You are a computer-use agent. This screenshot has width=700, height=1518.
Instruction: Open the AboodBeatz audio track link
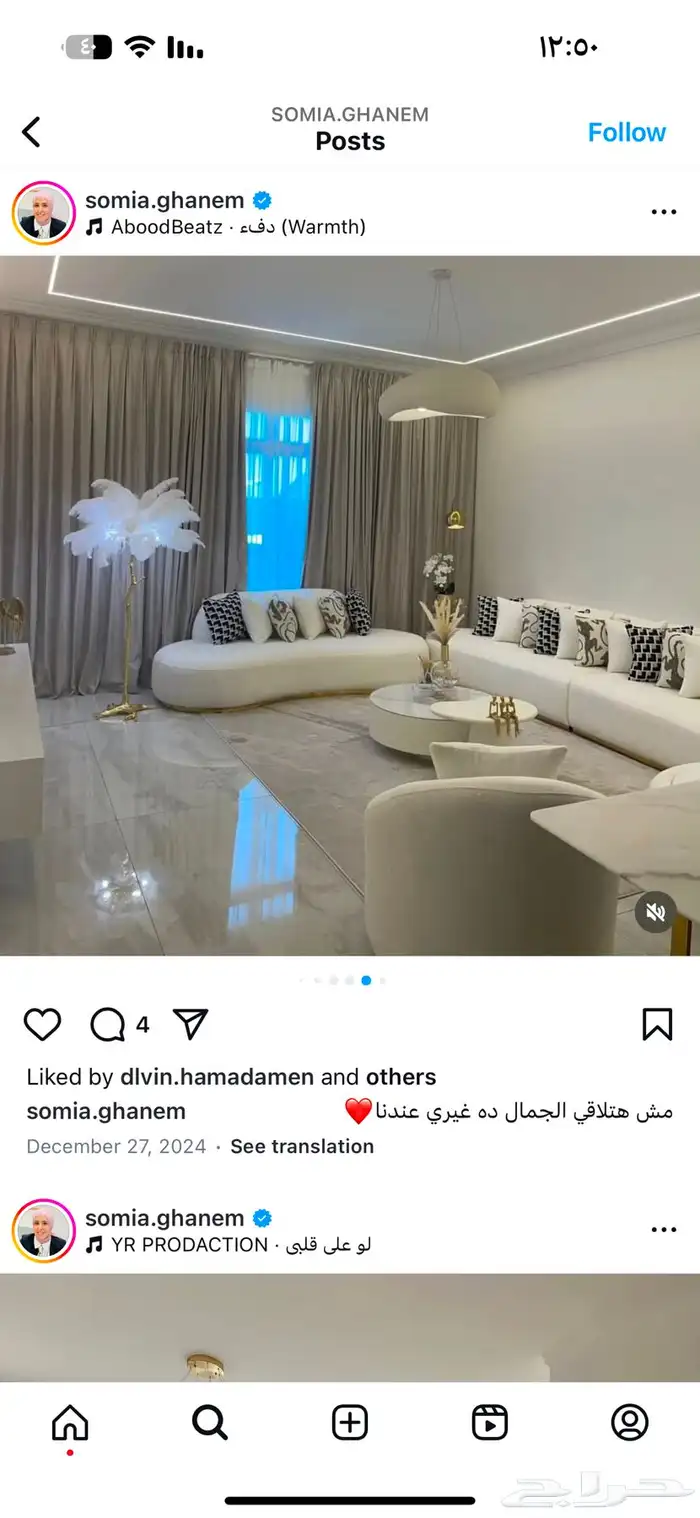pos(226,227)
